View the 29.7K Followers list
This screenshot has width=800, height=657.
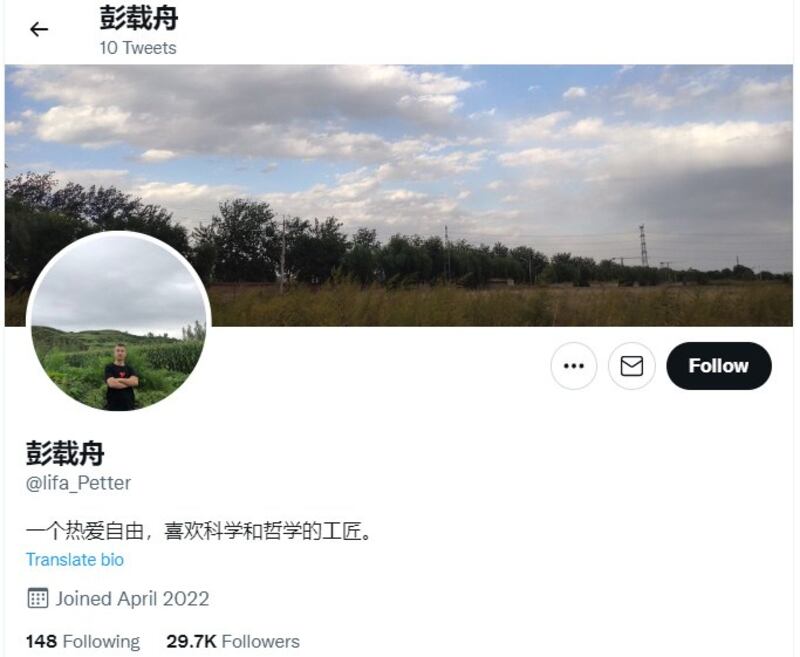[232, 641]
